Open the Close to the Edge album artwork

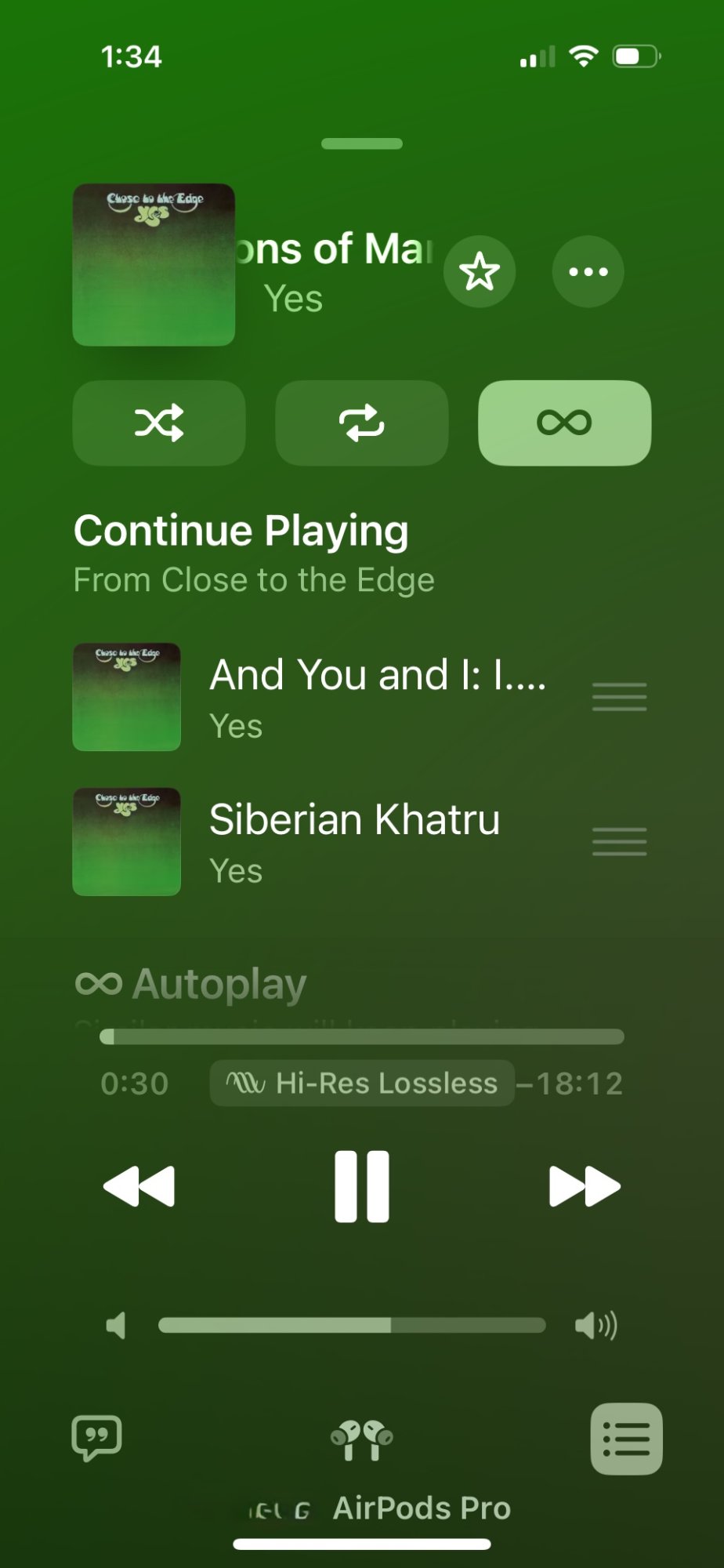(x=154, y=265)
